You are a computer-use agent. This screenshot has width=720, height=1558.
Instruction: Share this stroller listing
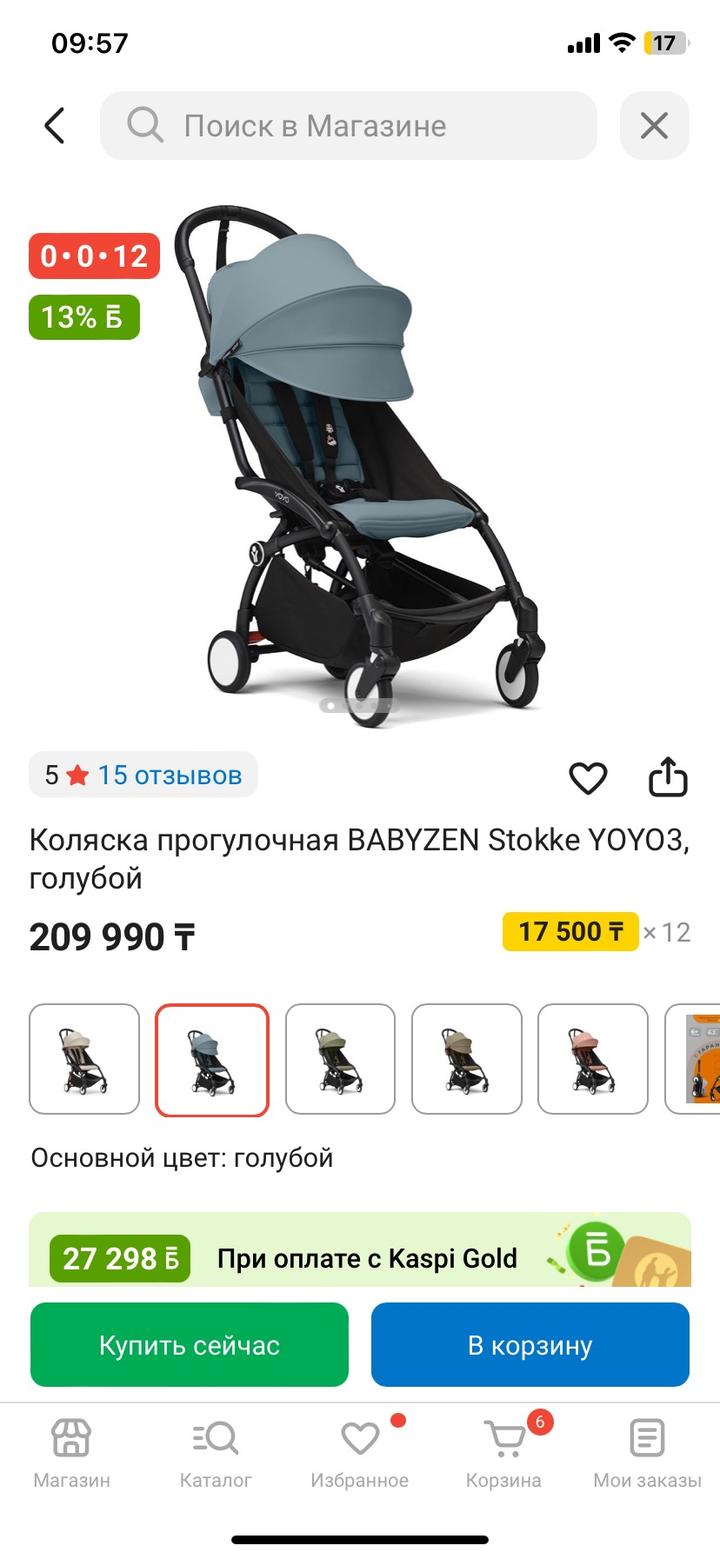[x=668, y=777]
